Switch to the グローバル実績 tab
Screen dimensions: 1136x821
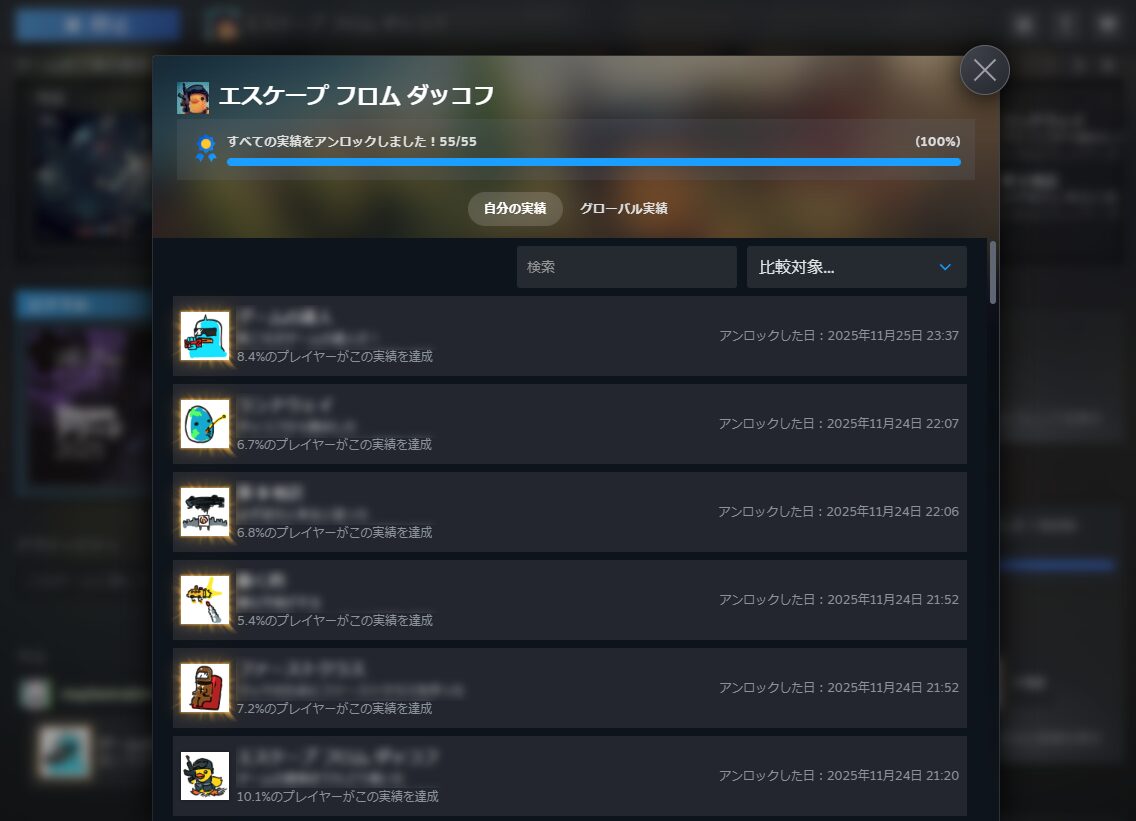(623, 209)
